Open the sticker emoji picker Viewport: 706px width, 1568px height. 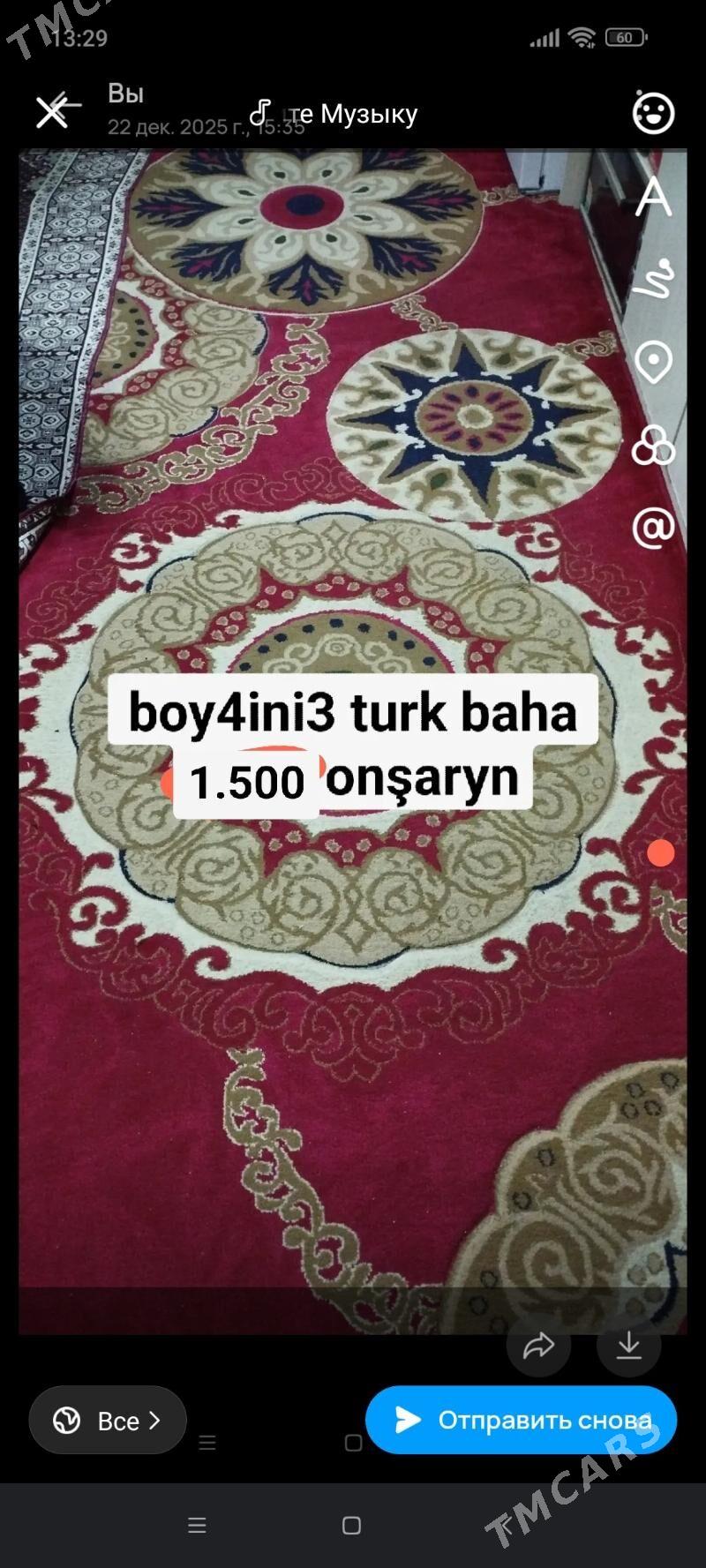[653, 113]
